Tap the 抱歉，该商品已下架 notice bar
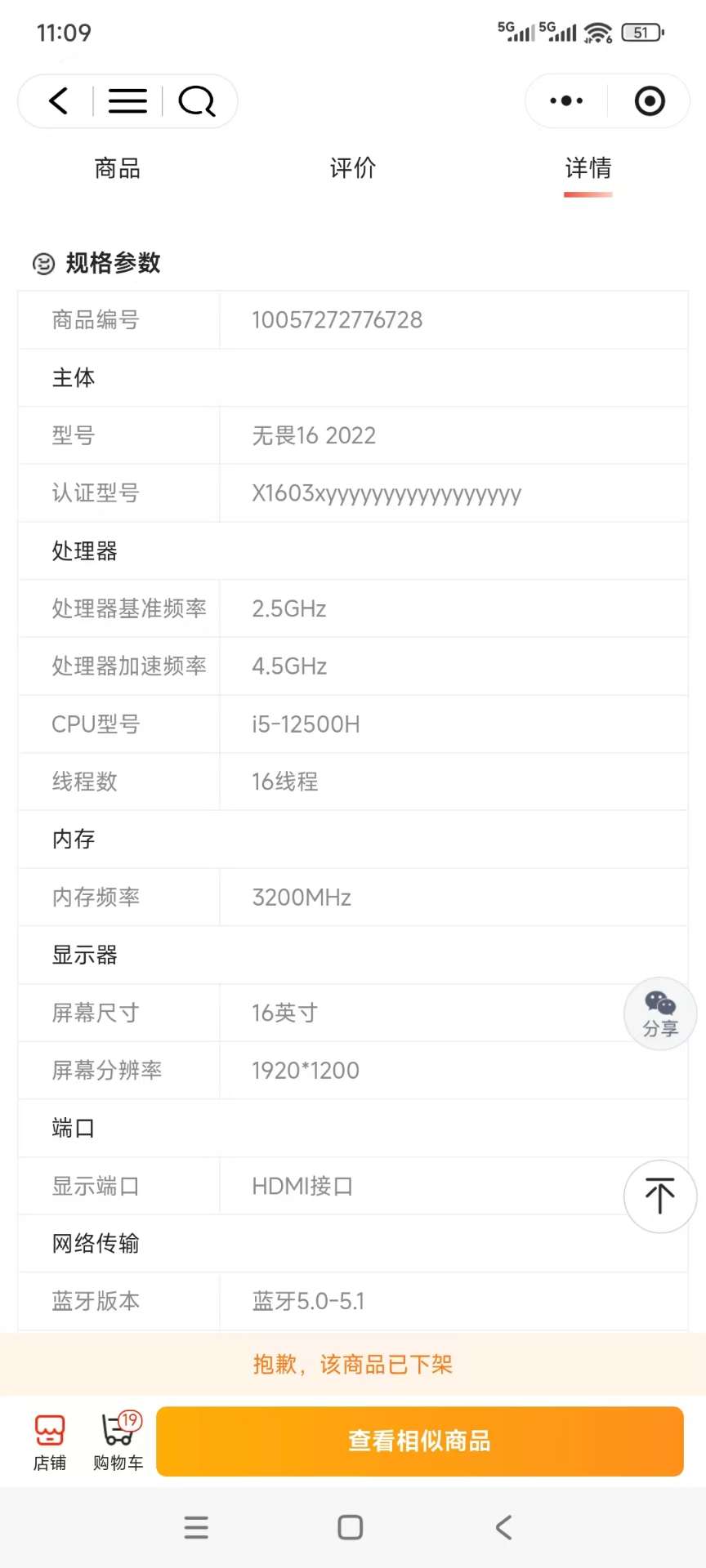Viewport: 706px width, 1568px height. click(x=352, y=1364)
